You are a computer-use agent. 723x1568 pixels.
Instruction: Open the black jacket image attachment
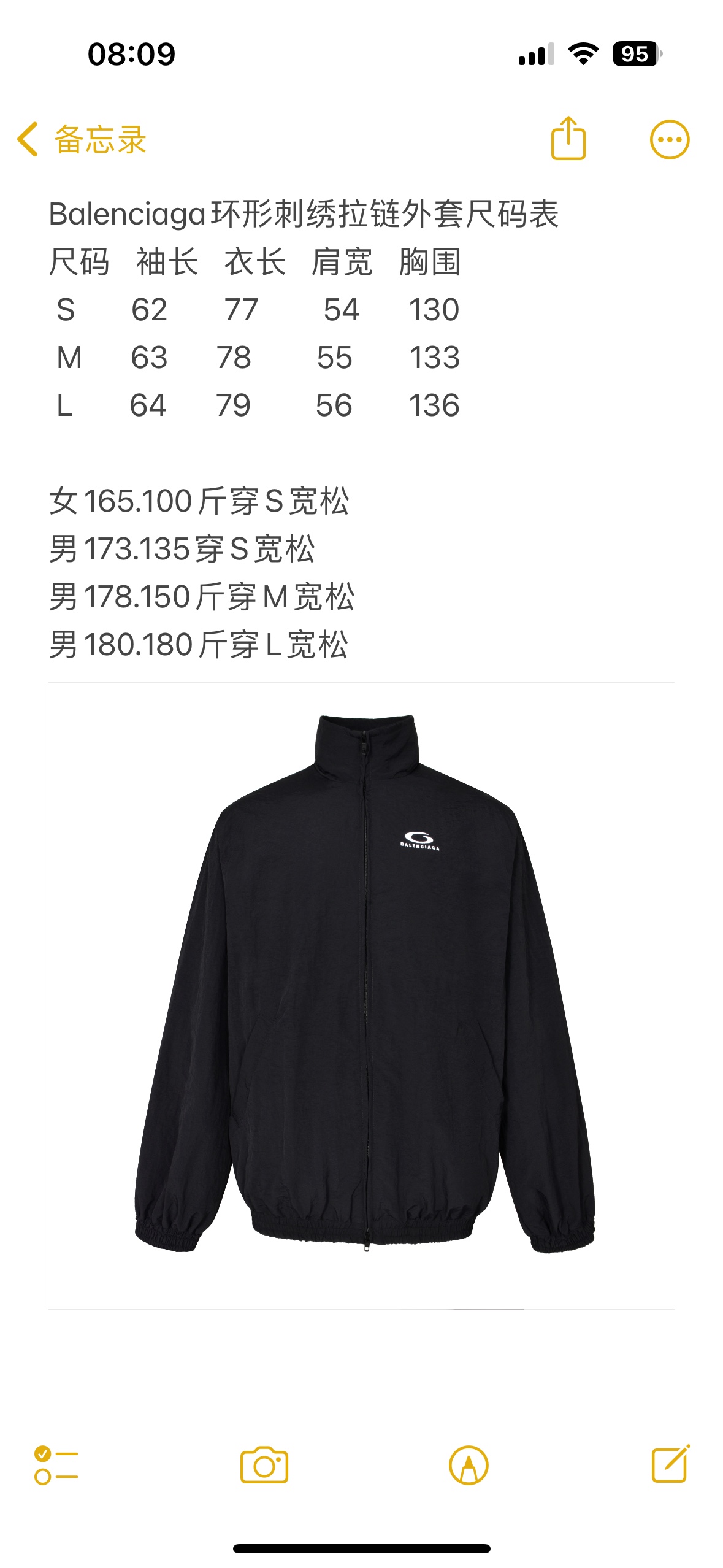point(361,995)
